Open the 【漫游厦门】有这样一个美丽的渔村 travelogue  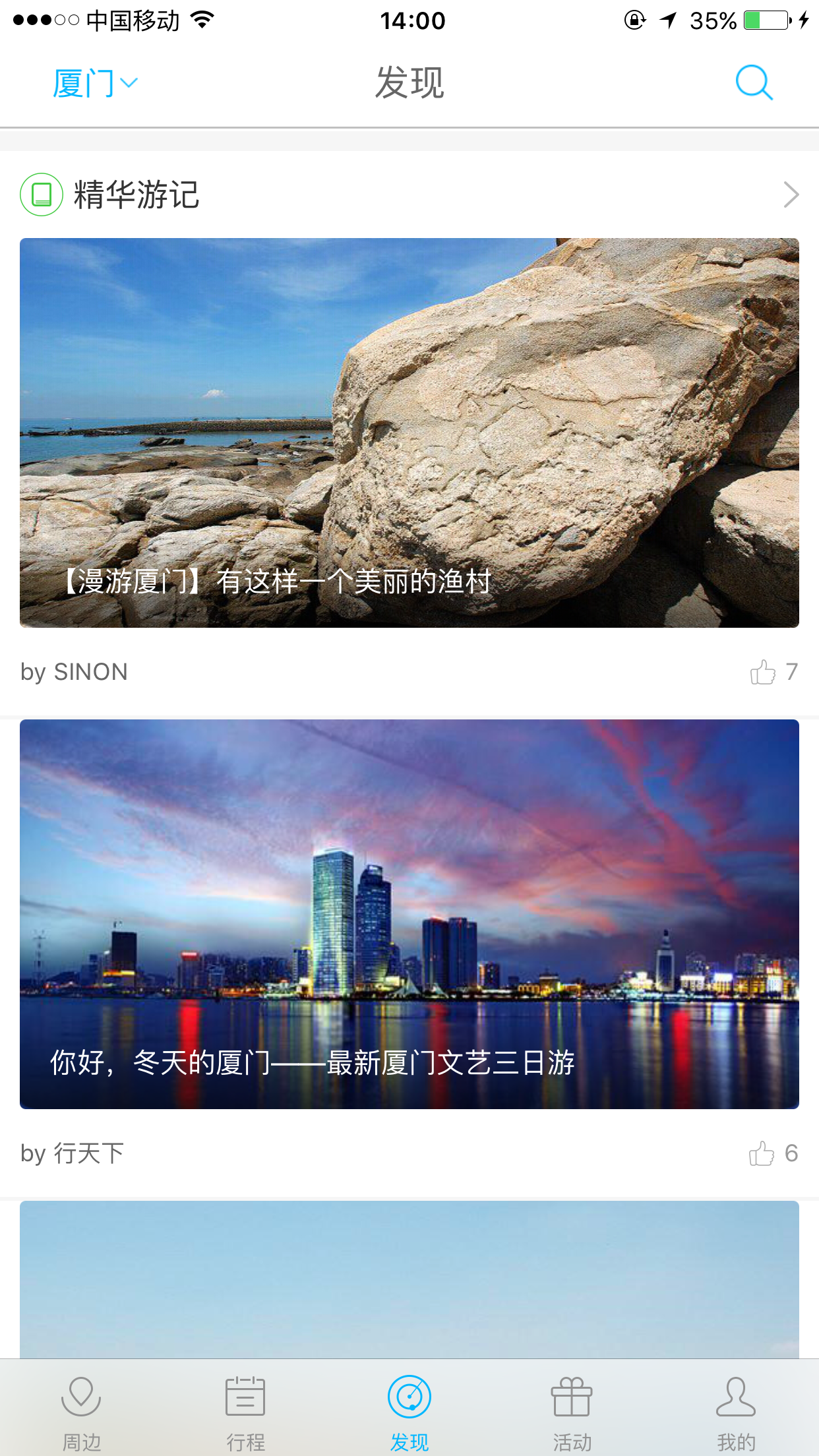409,433
